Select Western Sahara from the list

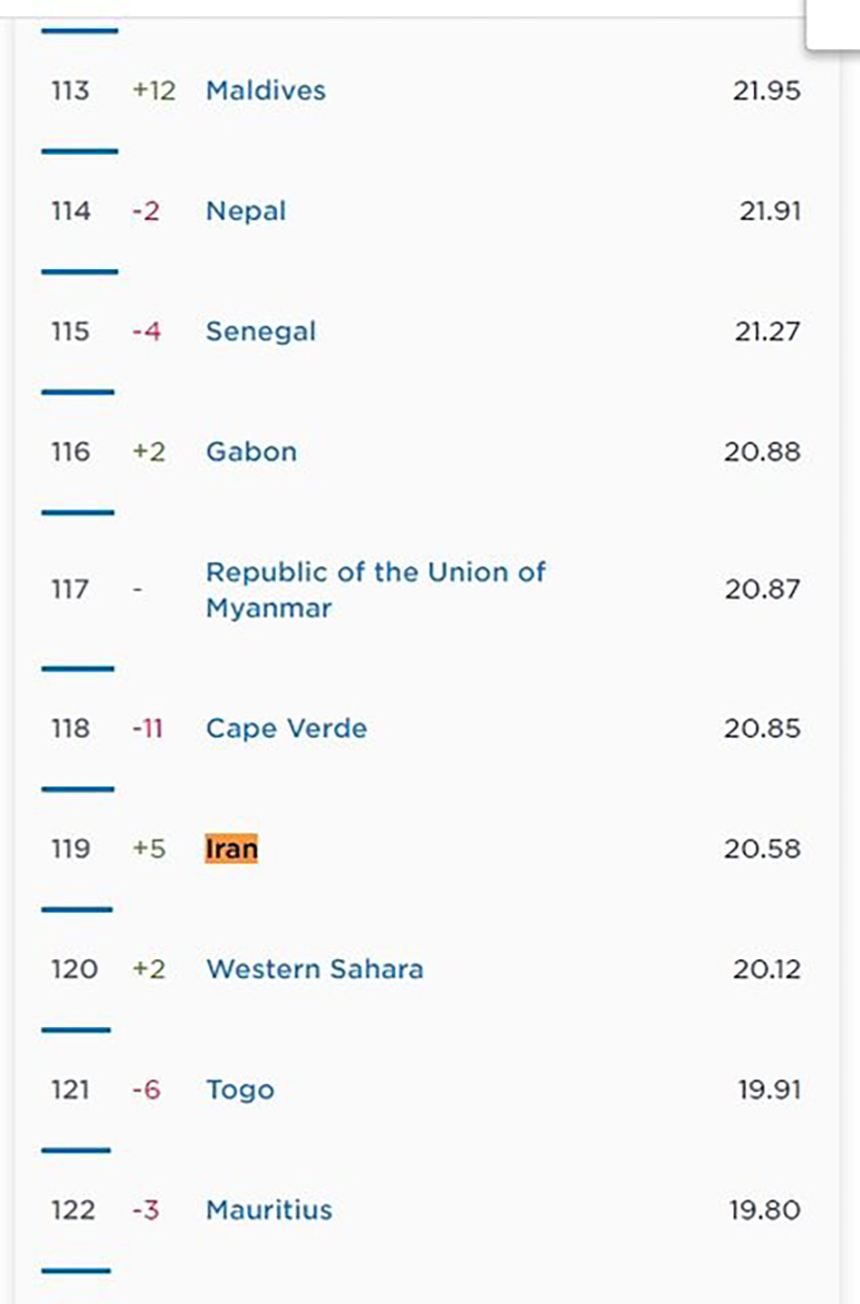point(314,969)
